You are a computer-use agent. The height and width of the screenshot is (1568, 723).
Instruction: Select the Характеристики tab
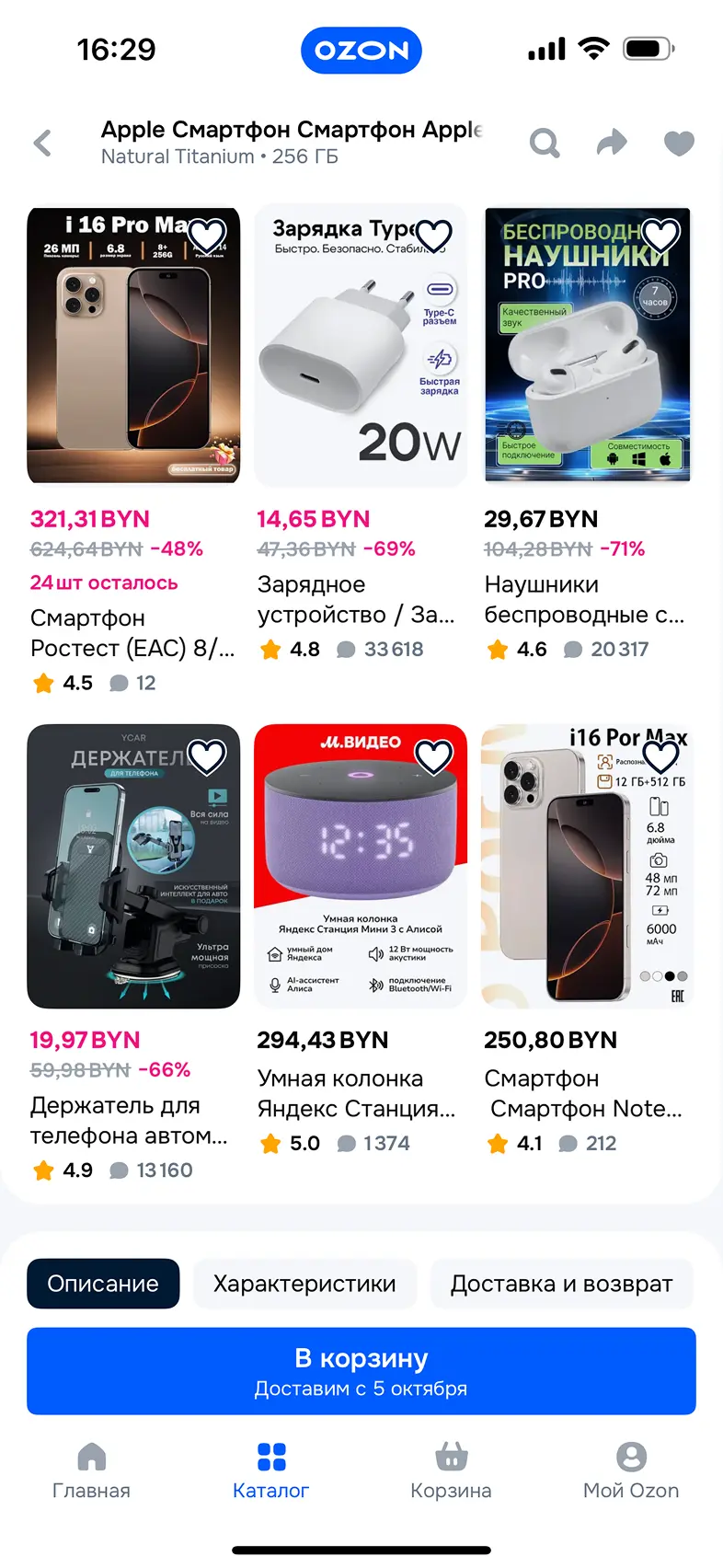tap(304, 1284)
